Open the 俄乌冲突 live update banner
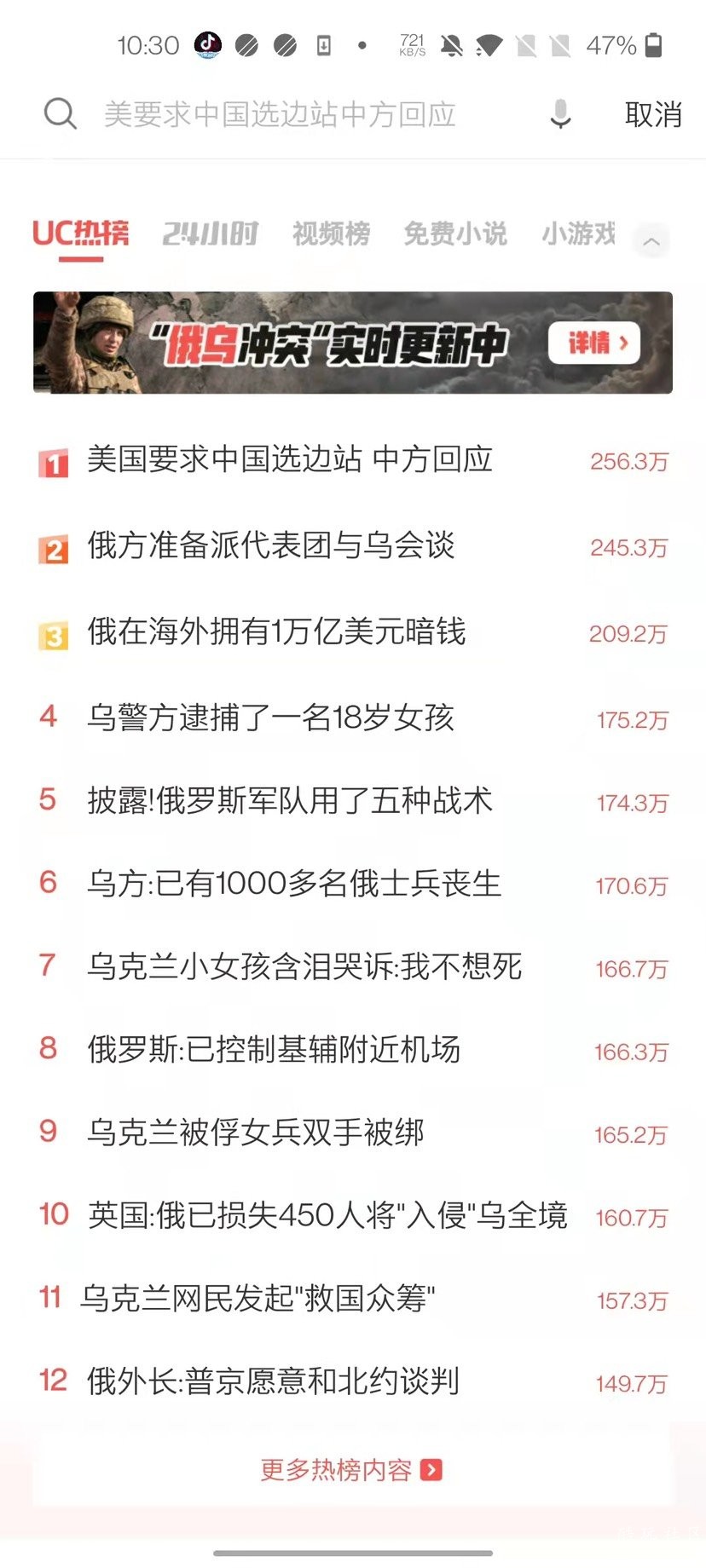This screenshot has width=706, height=1568. [x=353, y=343]
